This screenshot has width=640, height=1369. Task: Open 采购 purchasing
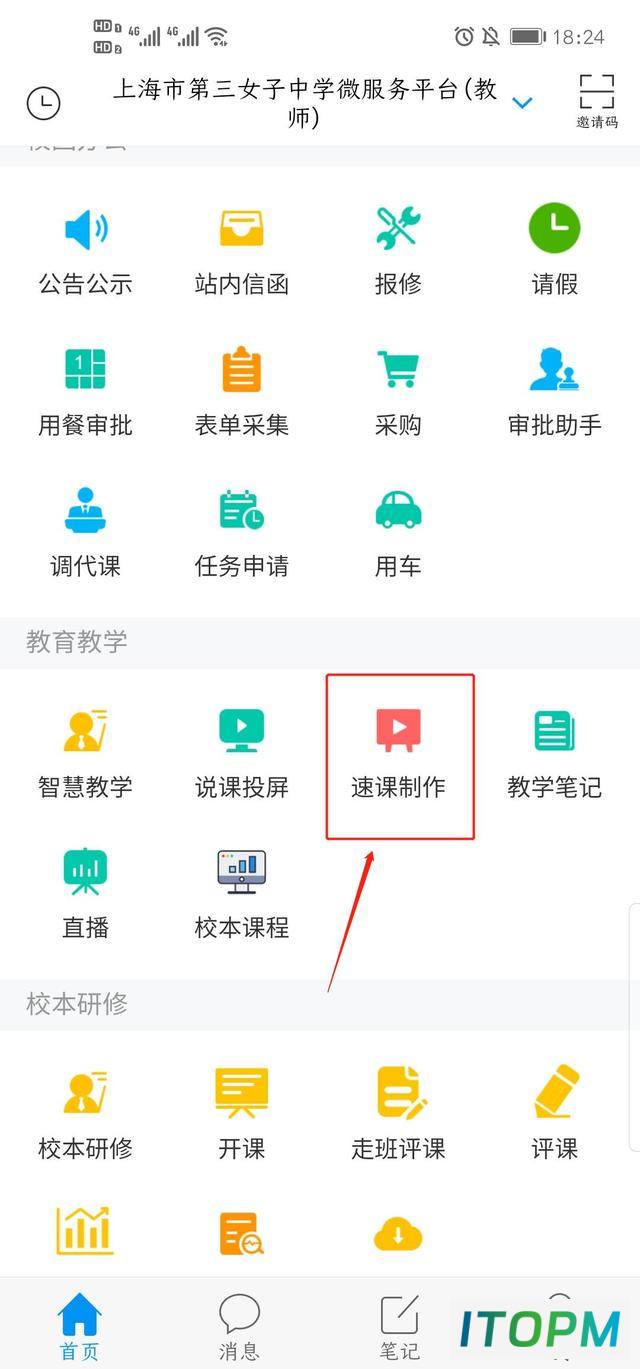pyautogui.click(x=398, y=392)
